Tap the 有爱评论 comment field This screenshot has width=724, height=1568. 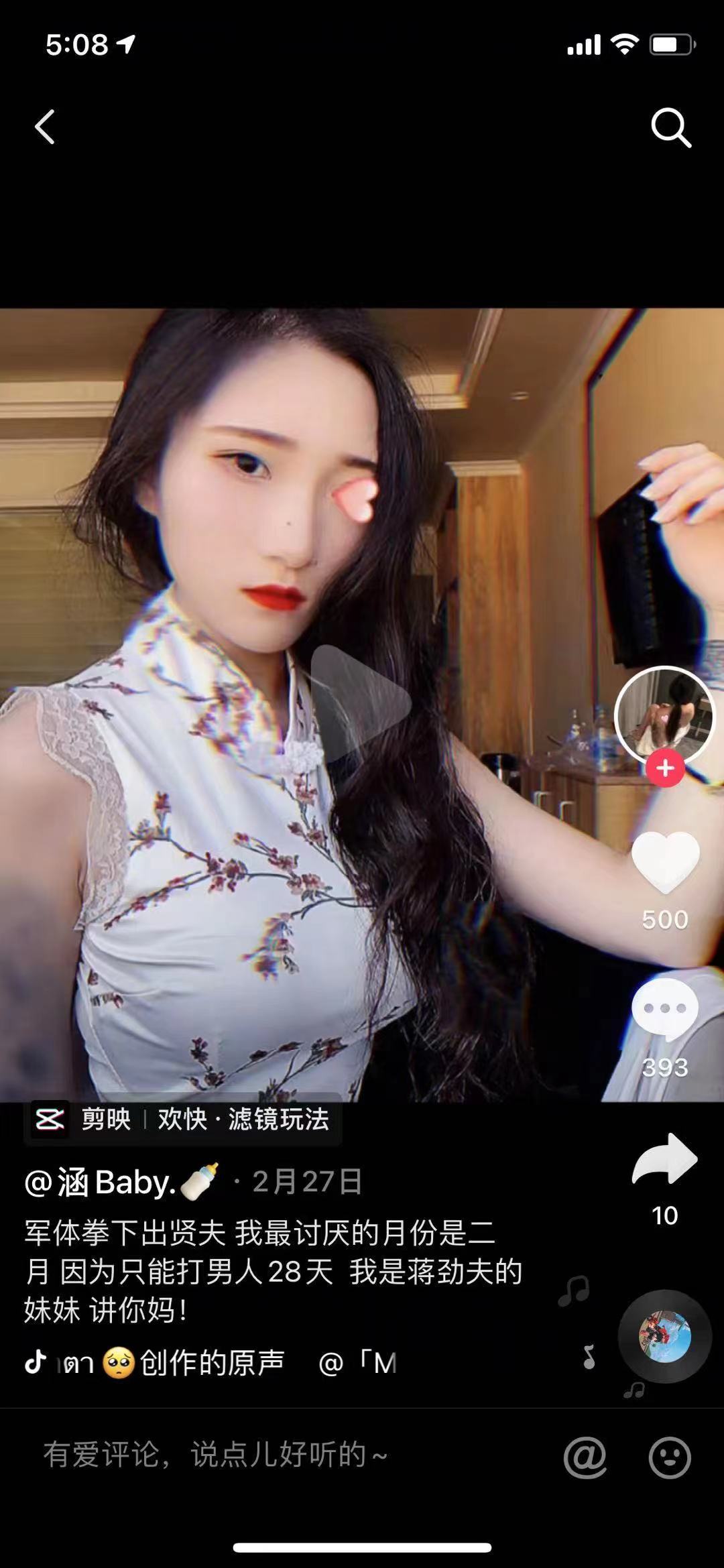coord(268,1455)
